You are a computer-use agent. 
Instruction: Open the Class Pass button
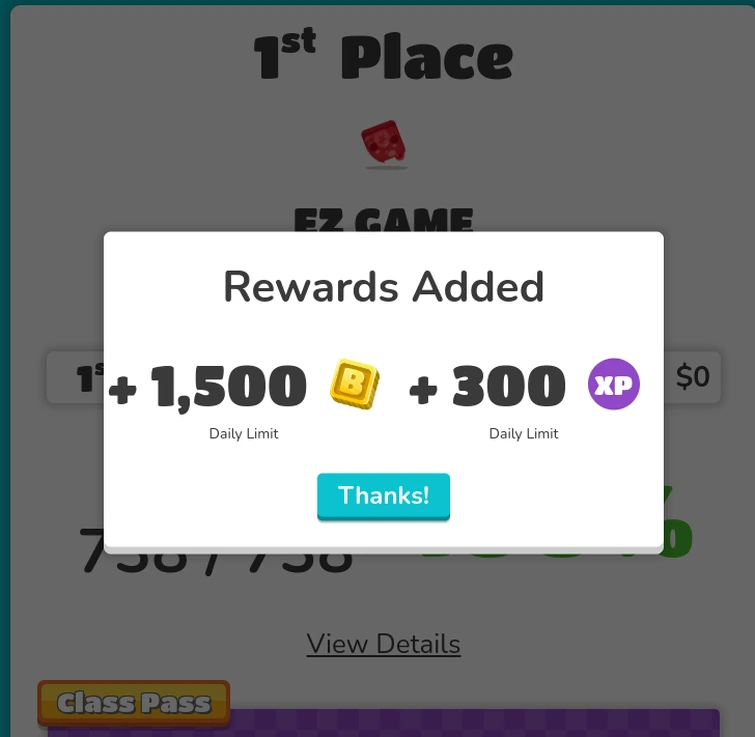tap(134, 703)
